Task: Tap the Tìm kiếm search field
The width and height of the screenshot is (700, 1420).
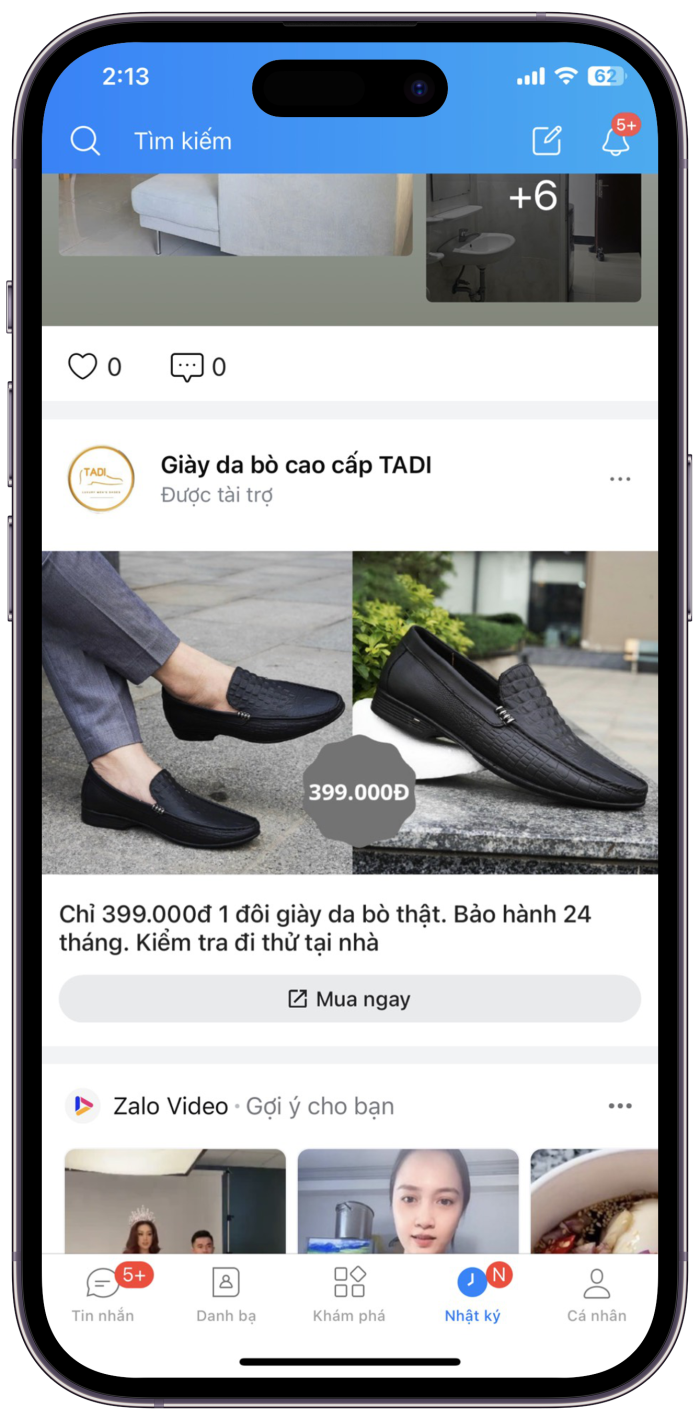Action: [184, 141]
